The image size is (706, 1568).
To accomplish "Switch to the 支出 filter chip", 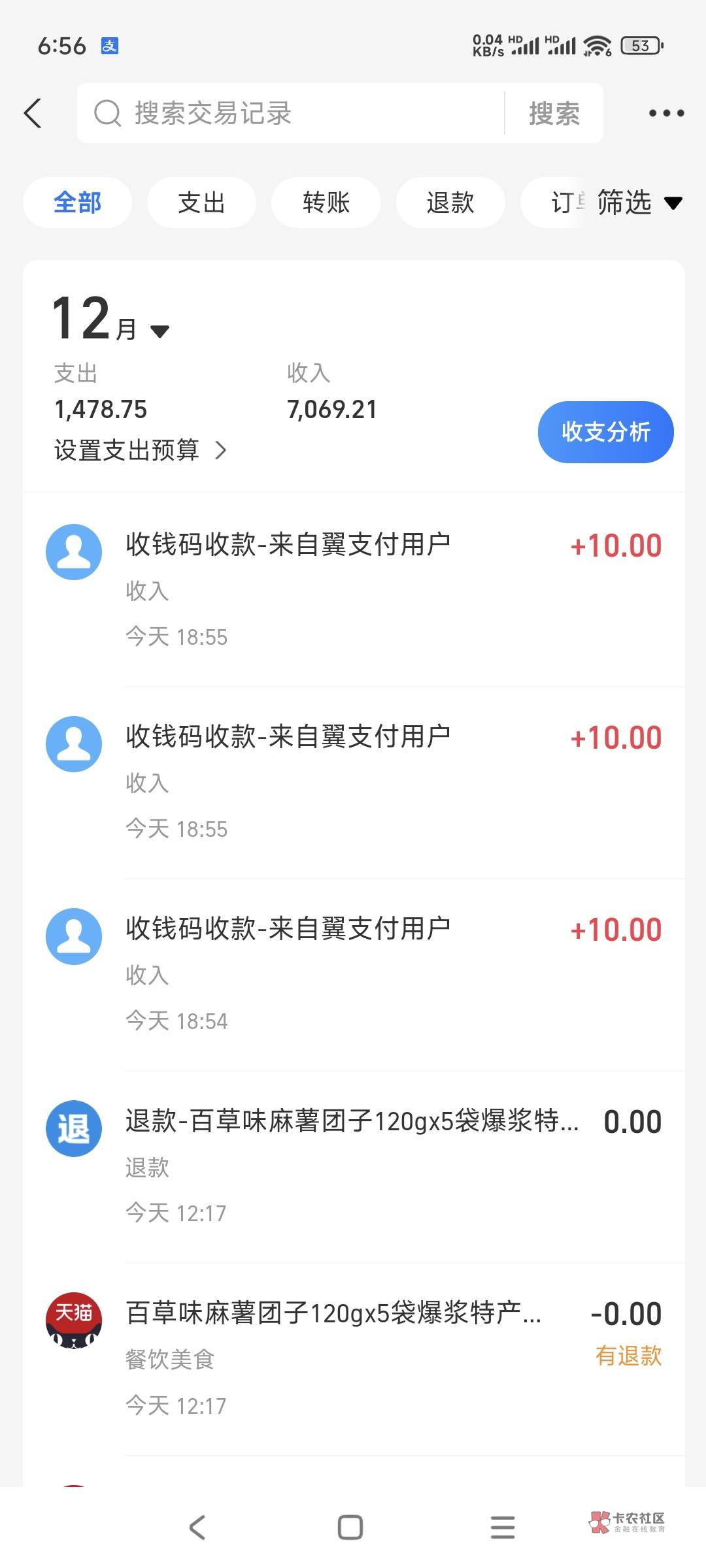I will pyautogui.click(x=201, y=203).
